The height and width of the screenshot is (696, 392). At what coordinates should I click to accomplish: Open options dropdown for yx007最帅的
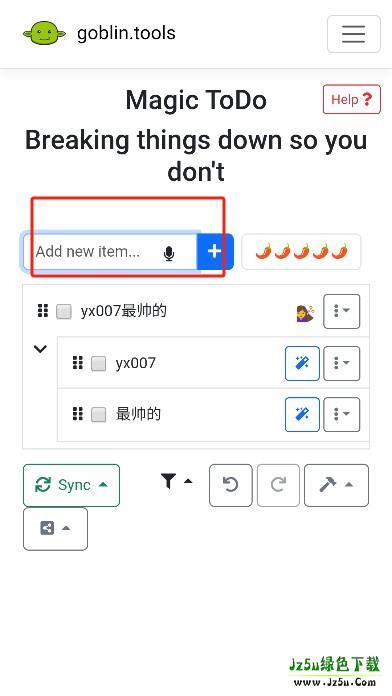(x=341, y=311)
